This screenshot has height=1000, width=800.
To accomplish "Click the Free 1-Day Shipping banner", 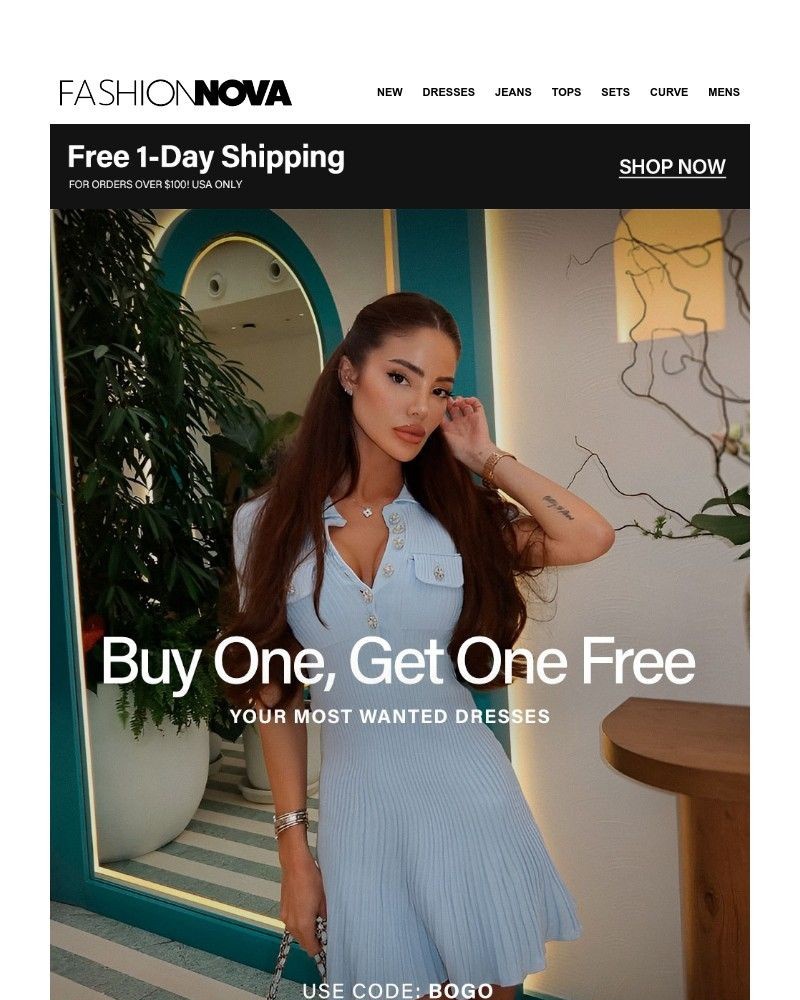I will pos(207,157).
